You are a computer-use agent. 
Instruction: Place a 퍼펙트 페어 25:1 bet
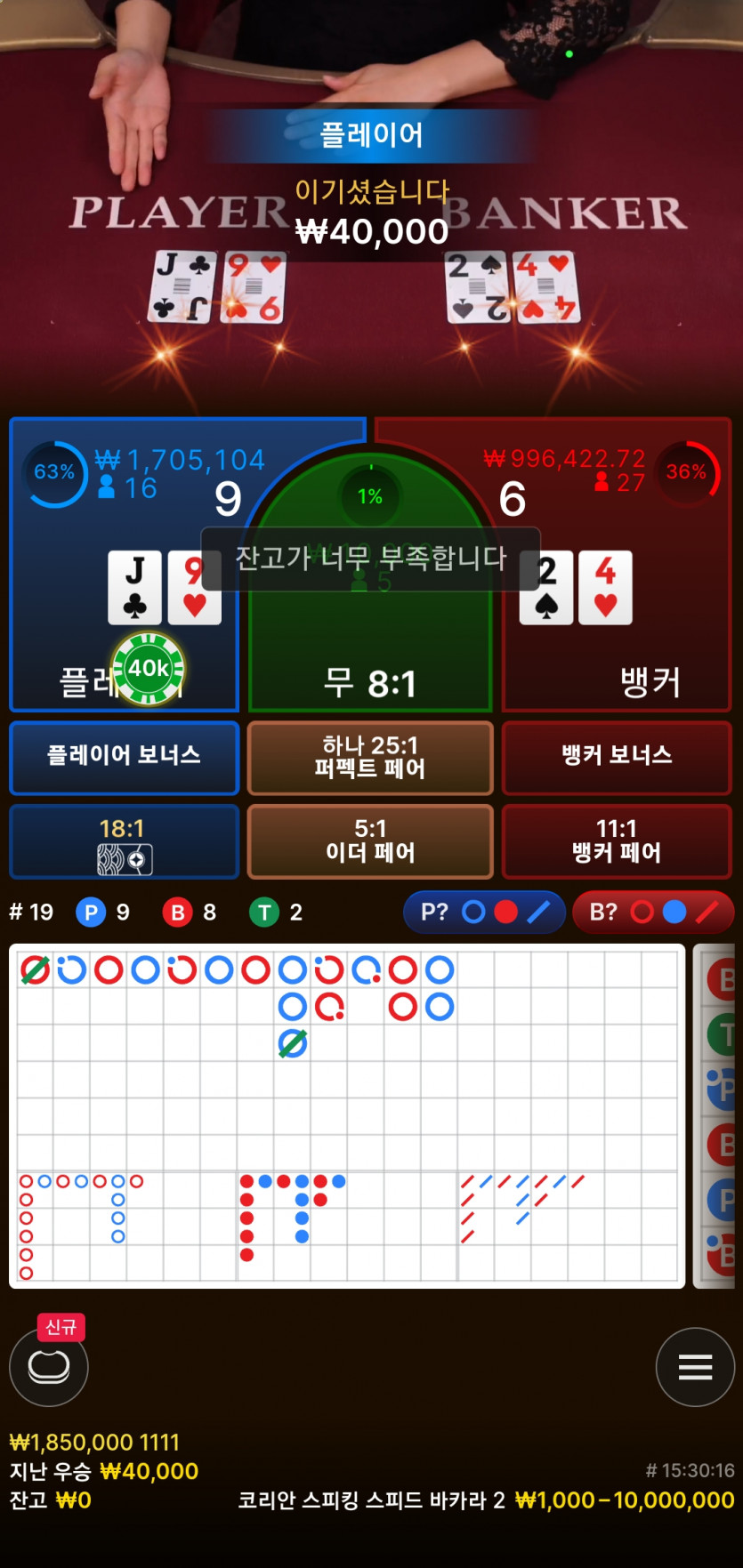[x=369, y=757]
